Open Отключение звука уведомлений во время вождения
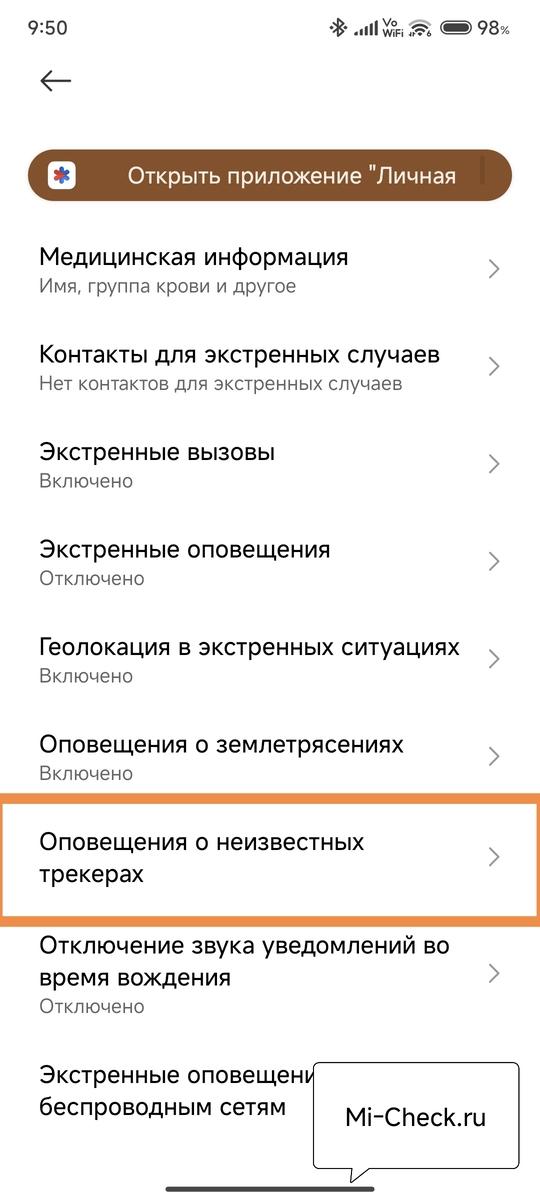Image resolution: width=540 pixels, height=1200 pixels. (x=270, y=973)
